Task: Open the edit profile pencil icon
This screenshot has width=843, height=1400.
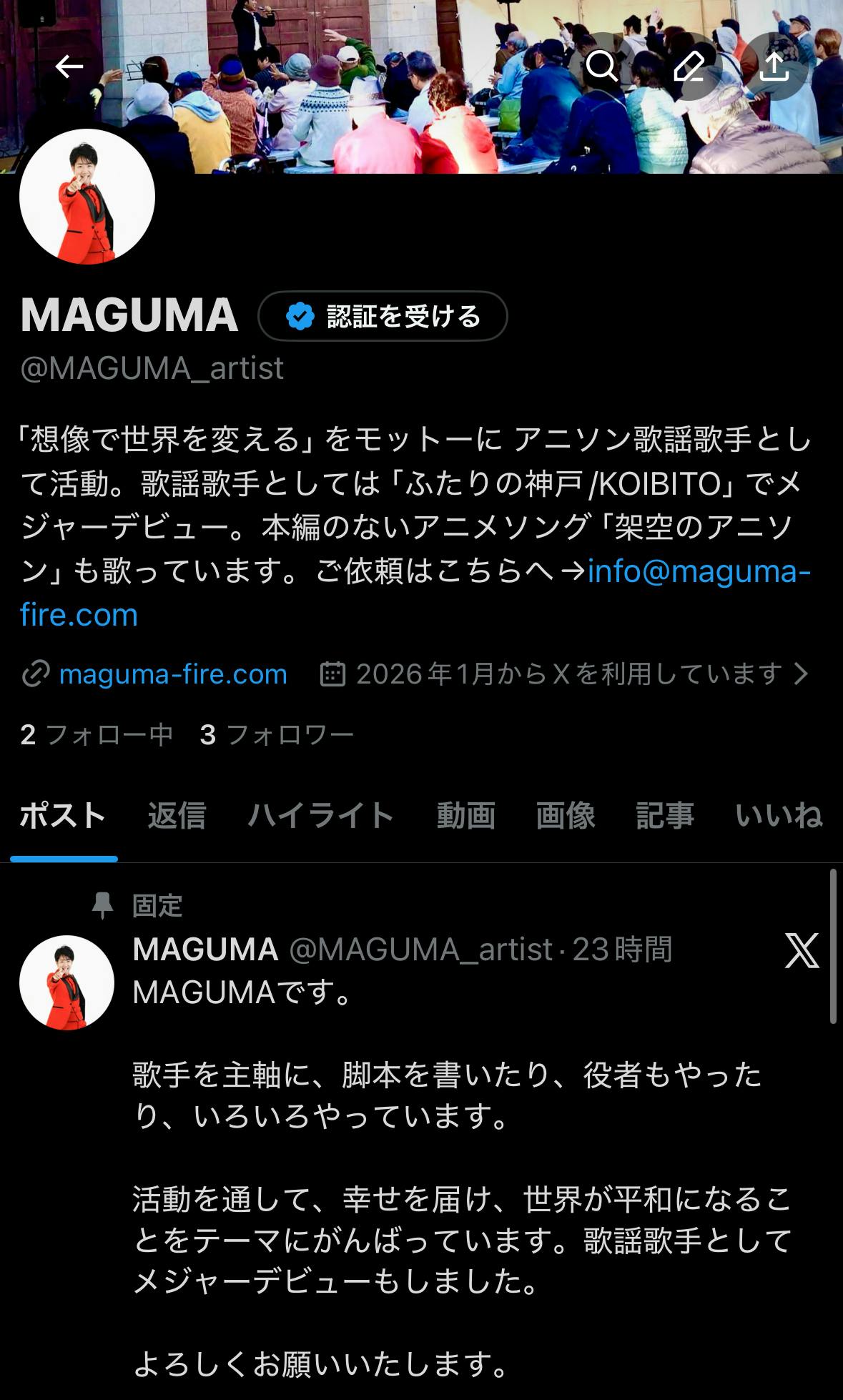Action: click(x=689, y=66)
